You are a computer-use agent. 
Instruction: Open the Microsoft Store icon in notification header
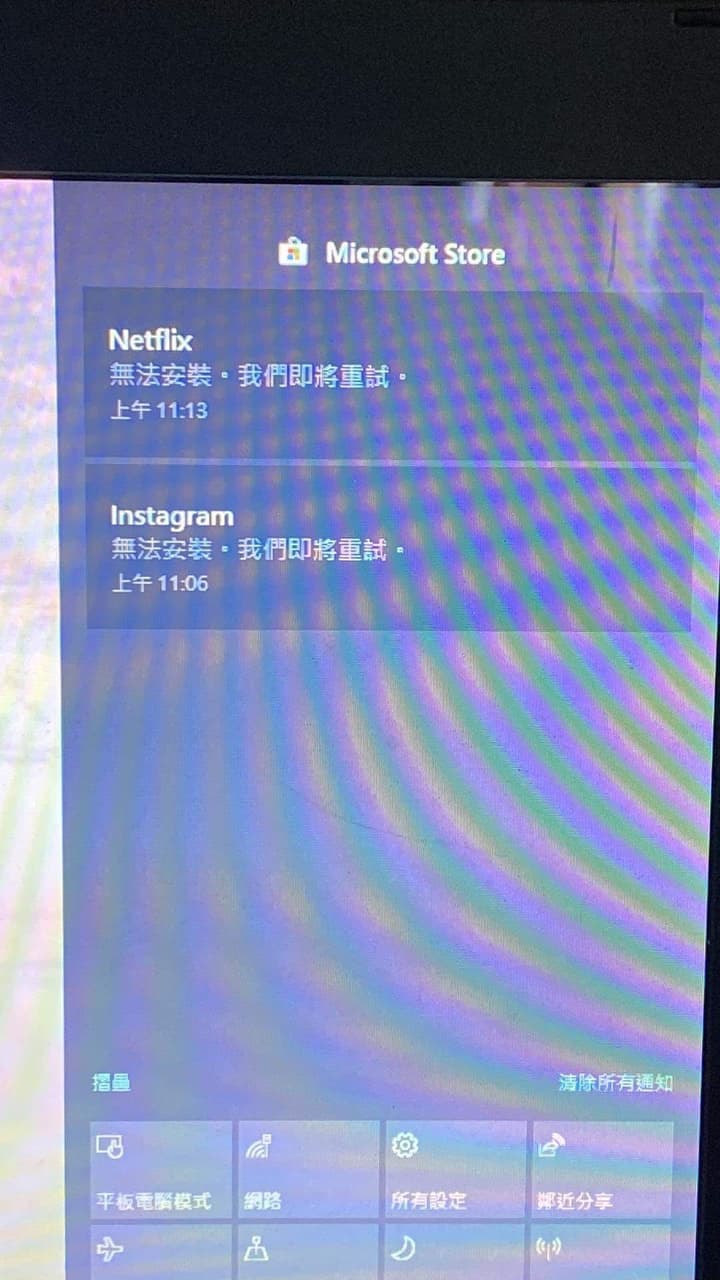[x=291, y=253]
